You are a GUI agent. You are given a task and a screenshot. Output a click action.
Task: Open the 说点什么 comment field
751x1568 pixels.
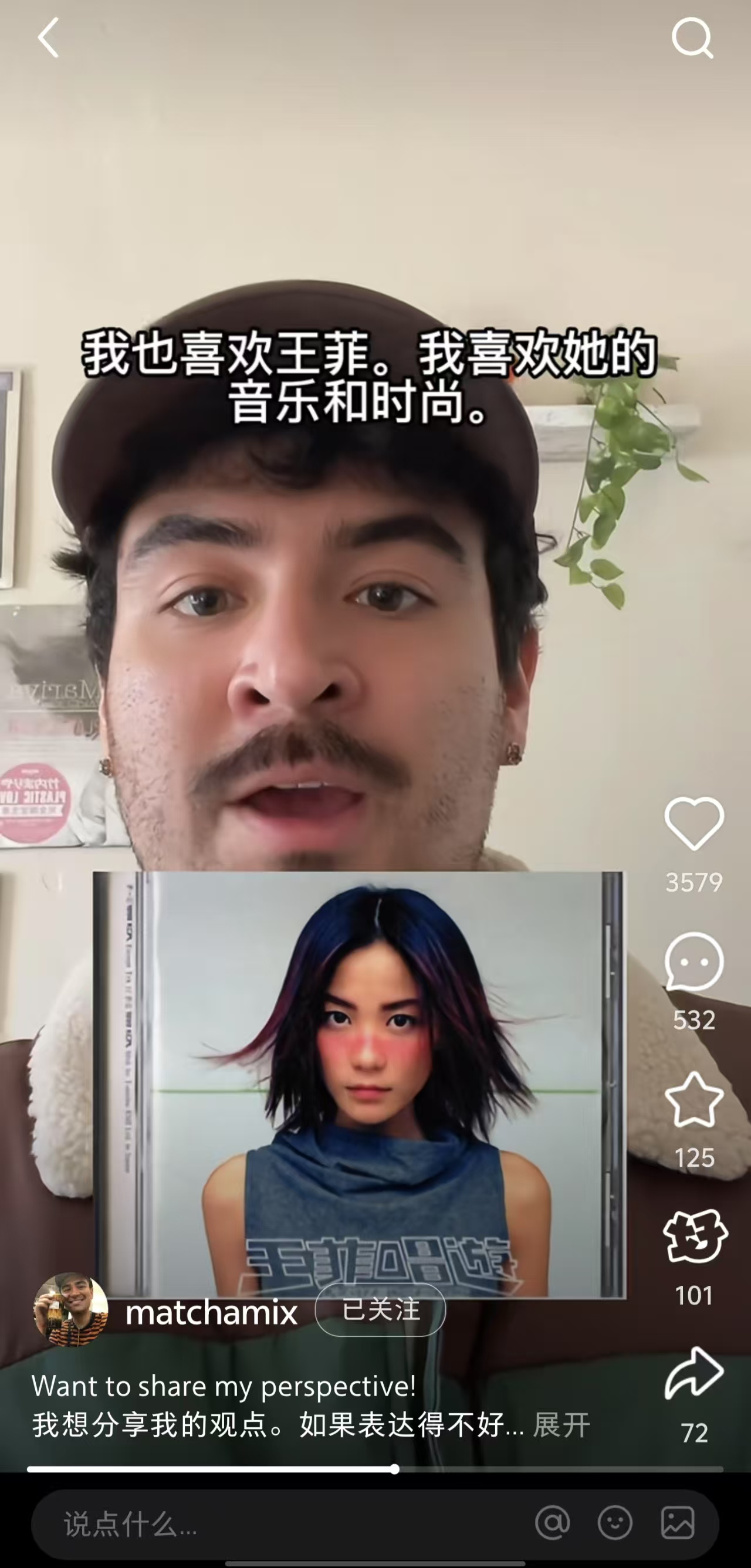point(243,1524)
